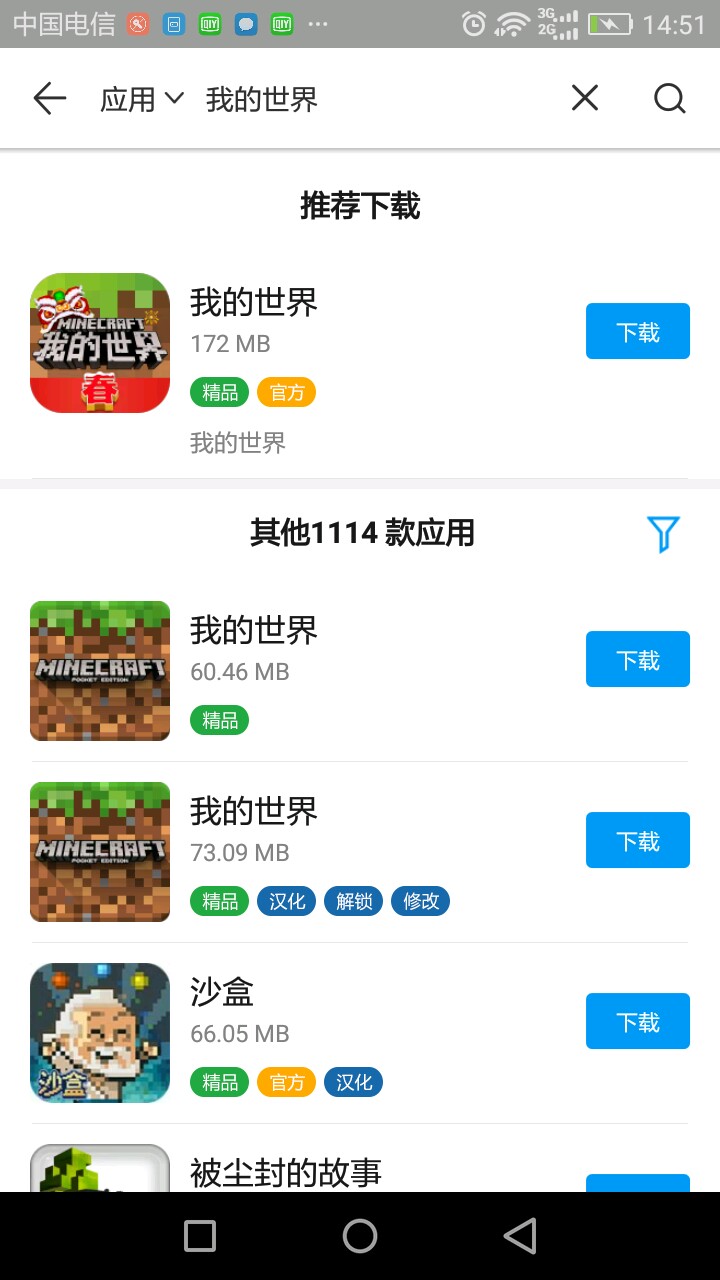720x1280 pixels.
Task: Tap the system home button
Action: (x=360, y=1236)
